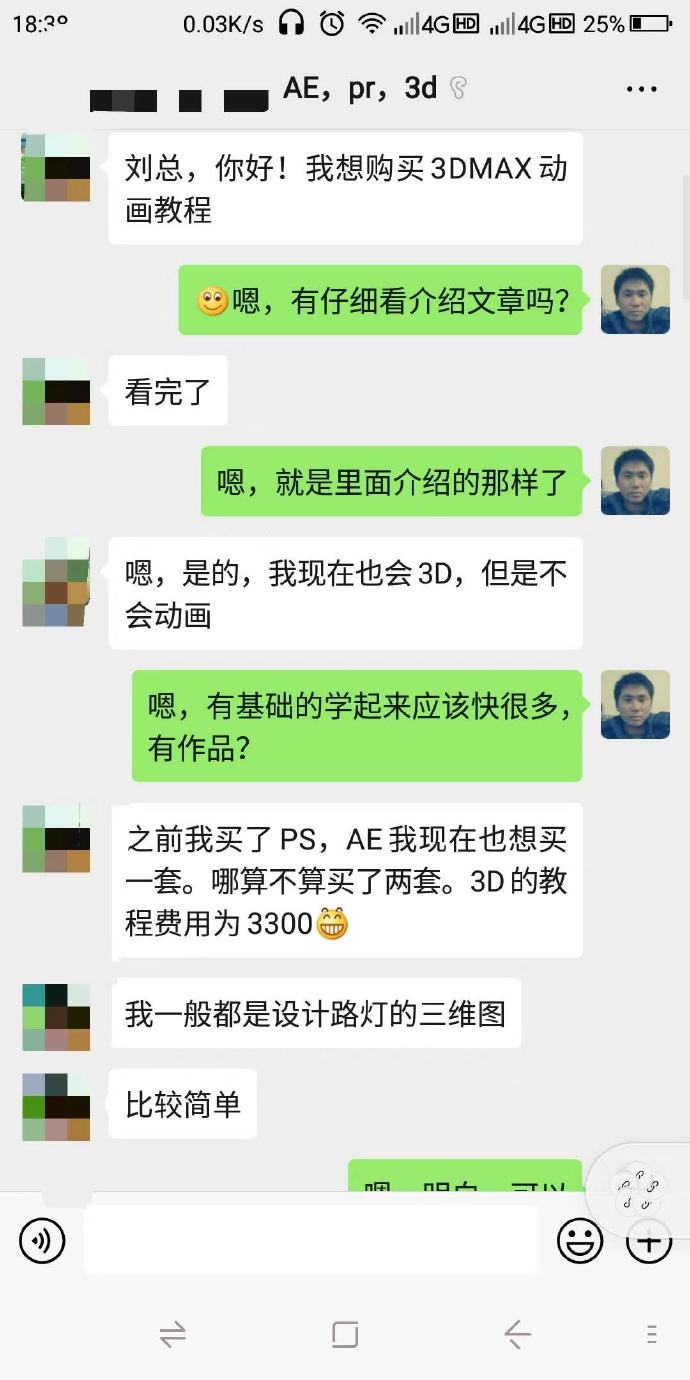690x1380 pixels.
Task: Switch to voice message input
Action: point(42,1241)
